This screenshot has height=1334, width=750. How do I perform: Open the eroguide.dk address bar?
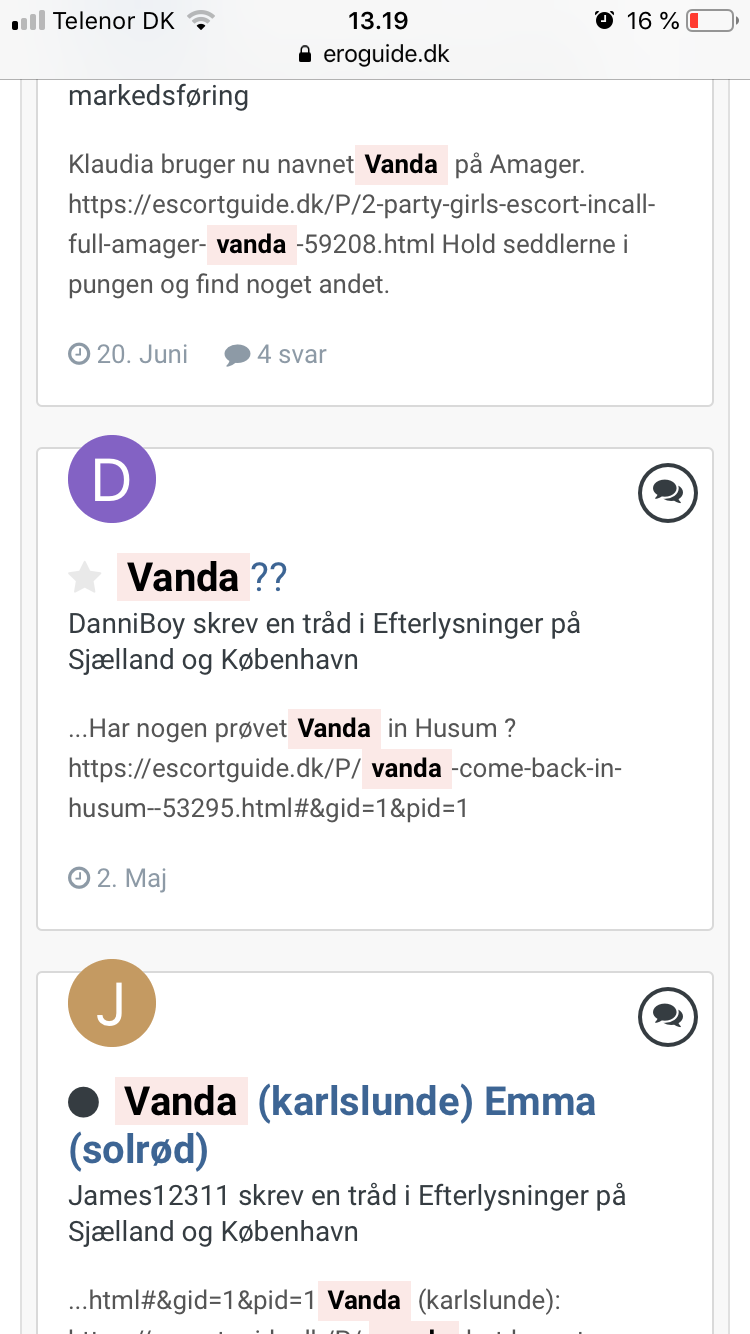point(375,54)
